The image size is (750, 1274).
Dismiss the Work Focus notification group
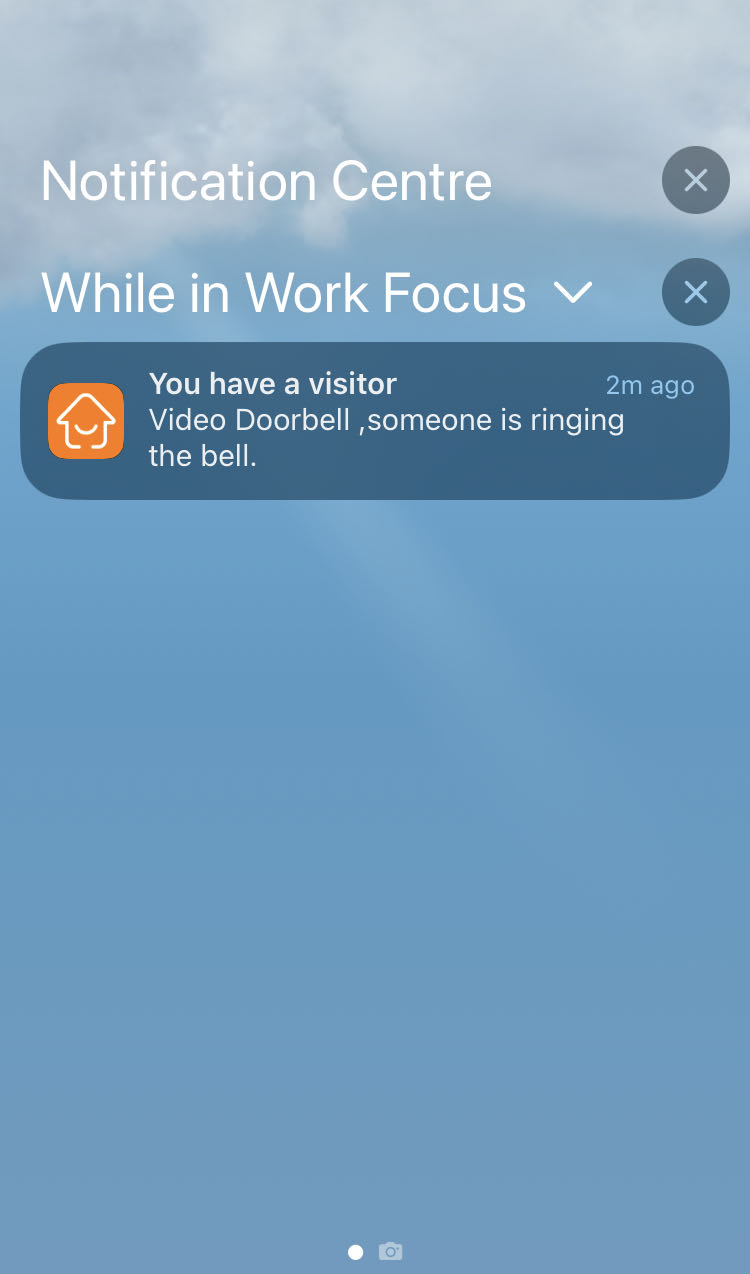[695, 292]
